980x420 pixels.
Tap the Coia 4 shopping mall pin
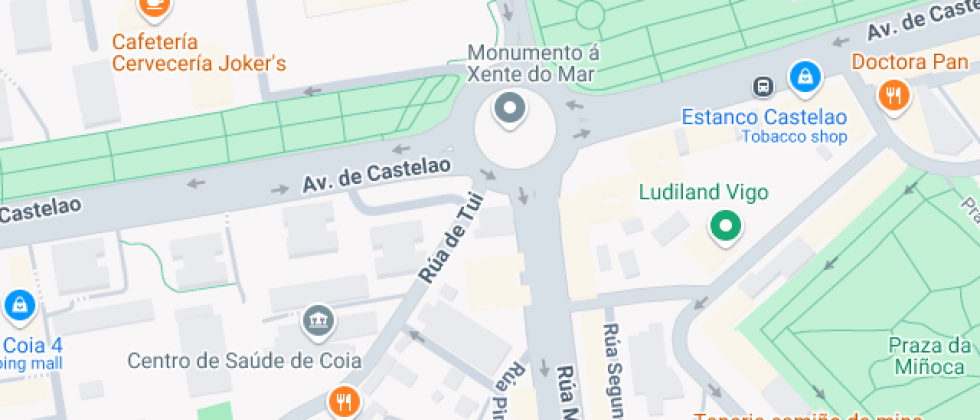click(x=20, y=308)
